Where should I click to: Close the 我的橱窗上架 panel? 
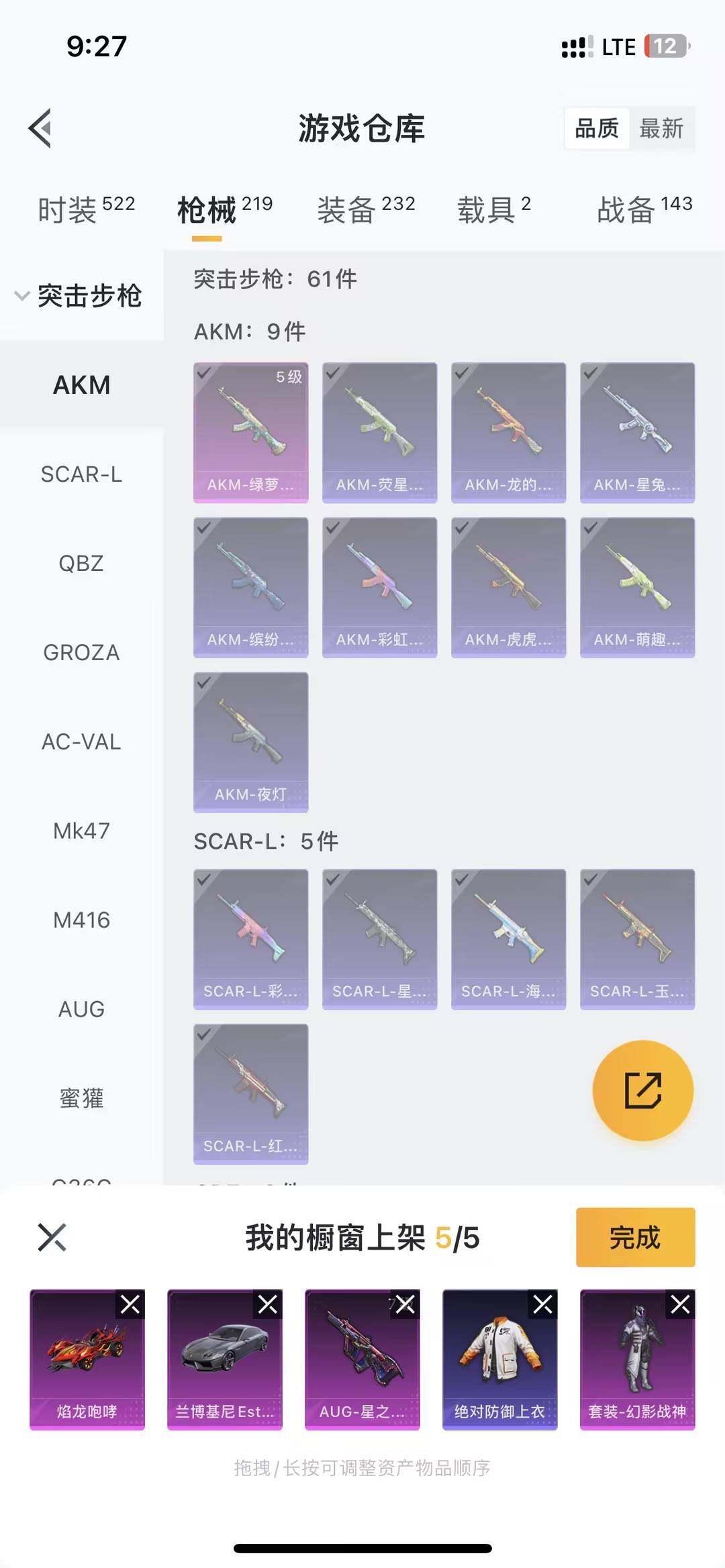52,1237
